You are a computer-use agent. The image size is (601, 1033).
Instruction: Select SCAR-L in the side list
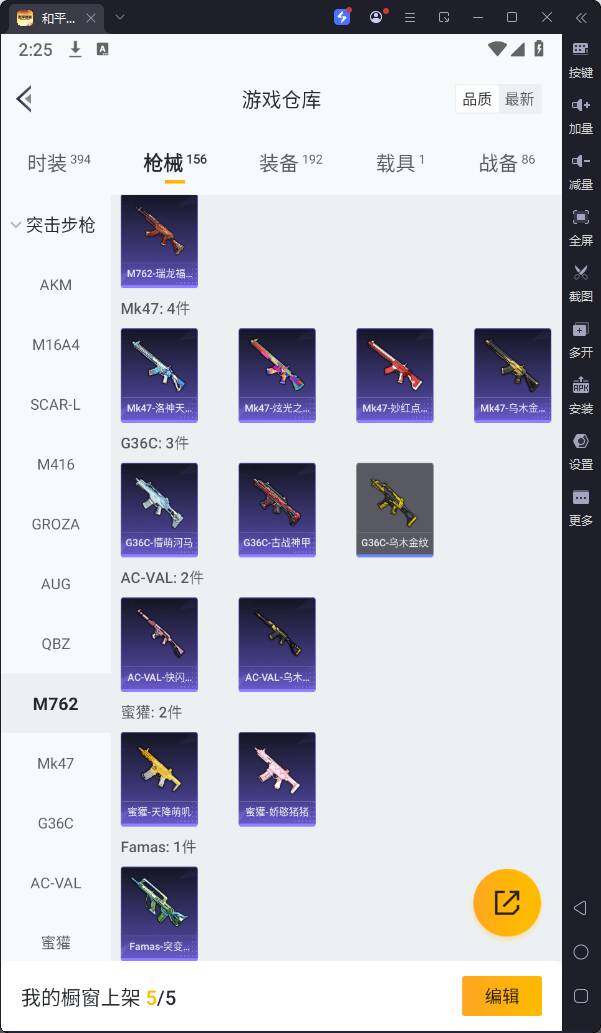click(56, 405)
